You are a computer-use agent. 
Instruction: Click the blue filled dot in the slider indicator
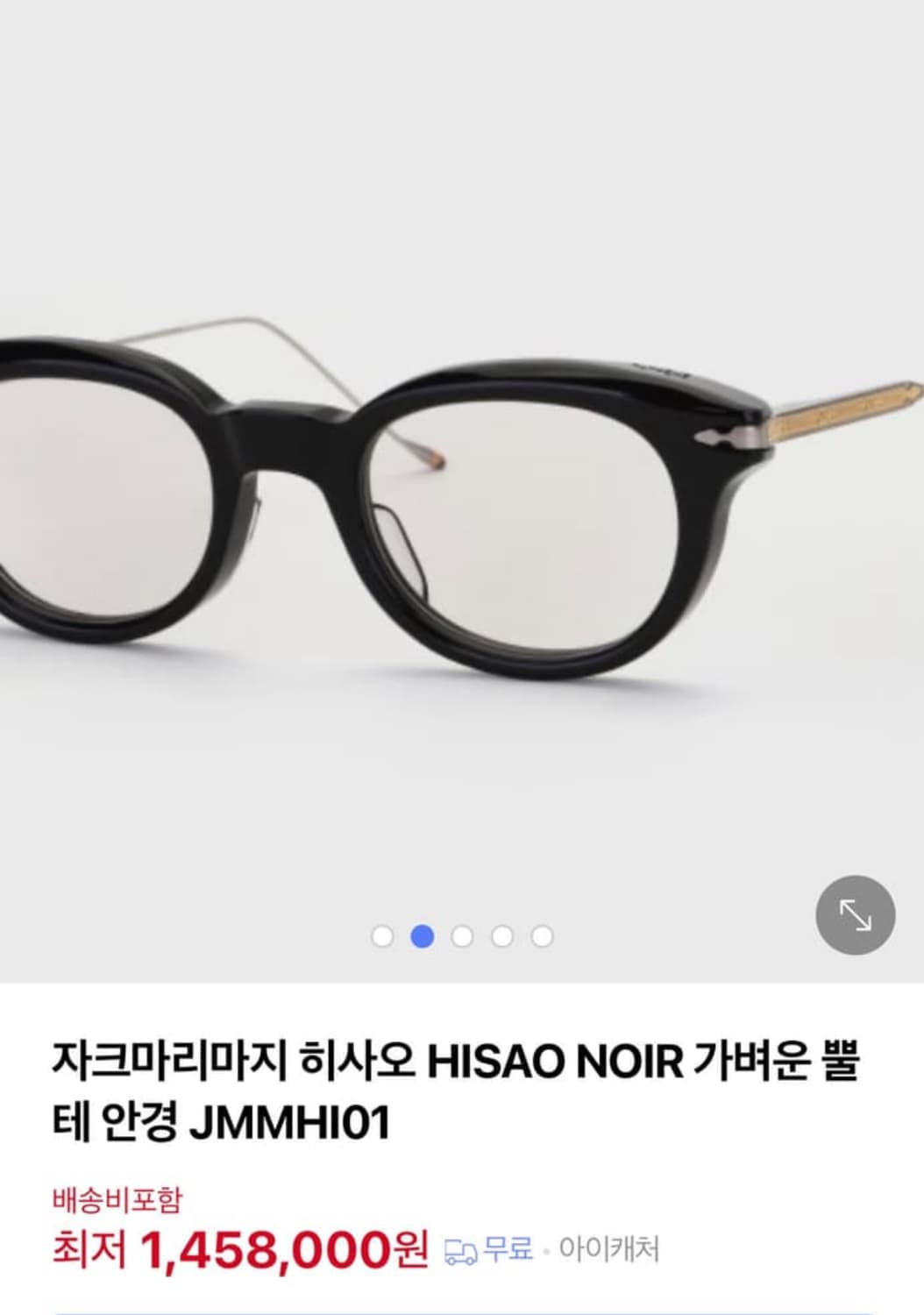(x=423, y=936)
